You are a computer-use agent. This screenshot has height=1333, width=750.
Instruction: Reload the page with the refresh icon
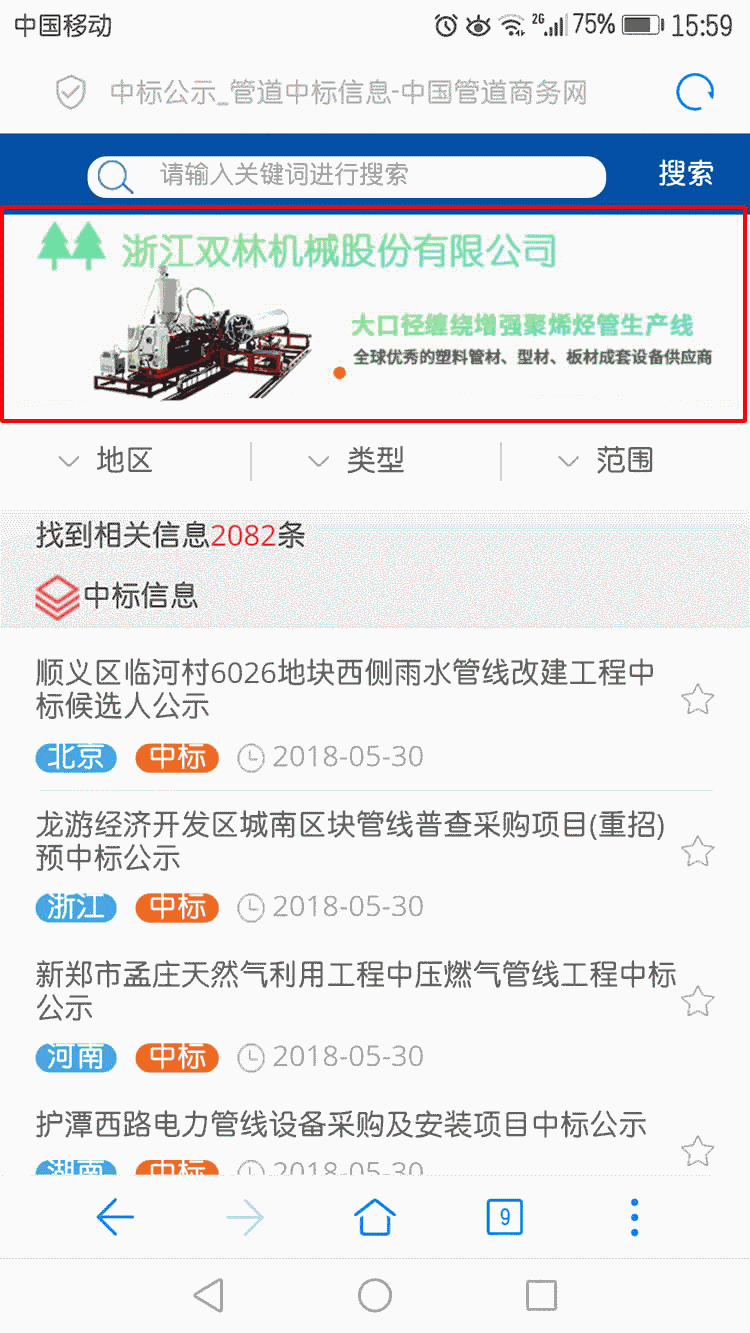[694, 93]
